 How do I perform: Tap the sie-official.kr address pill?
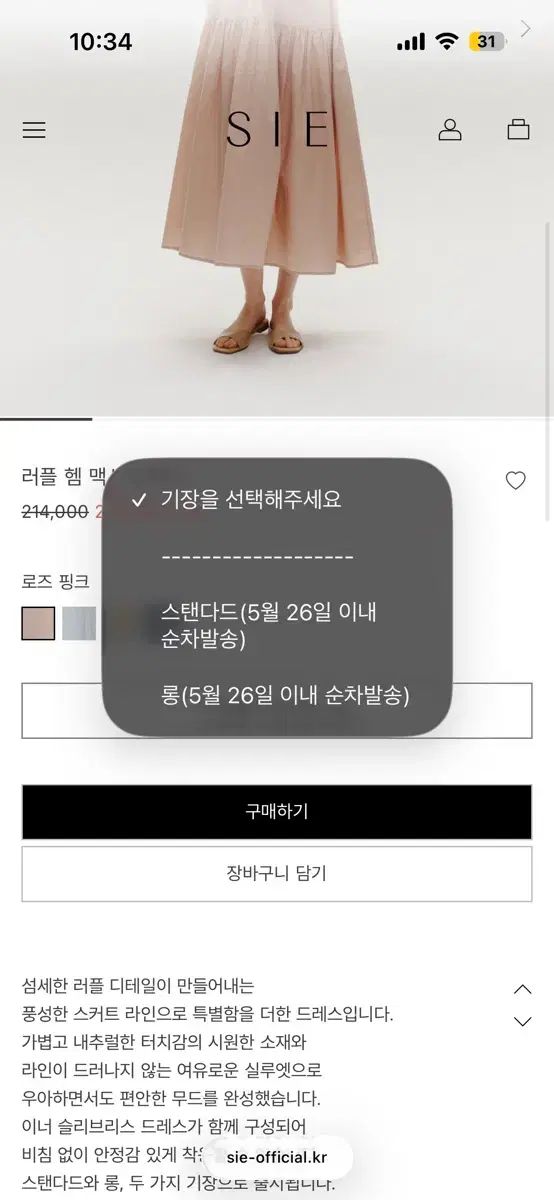tap(277, 1158)
